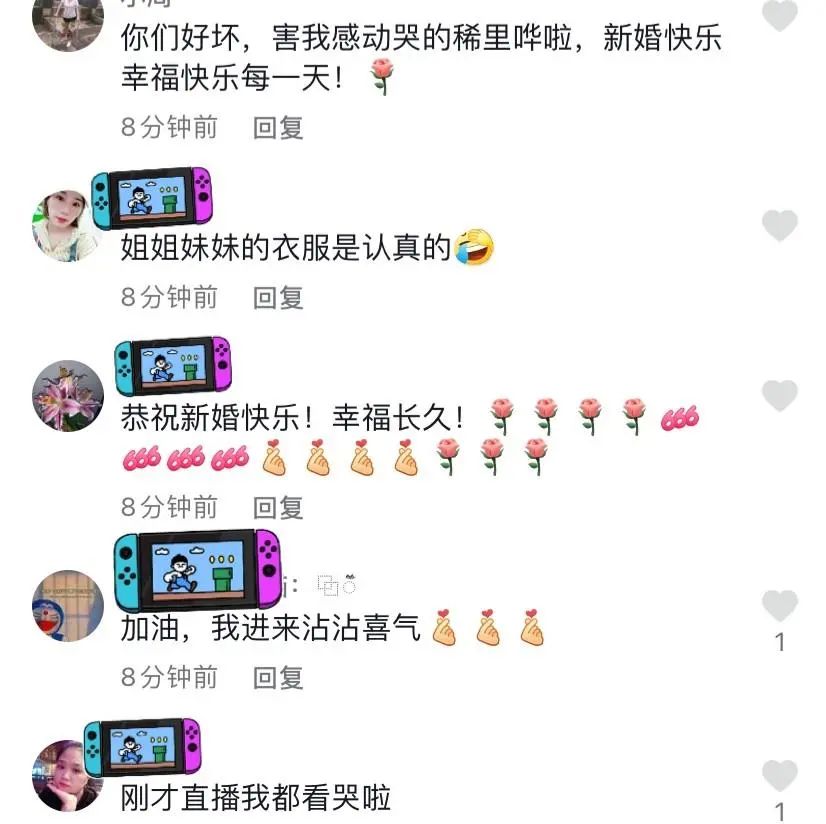Open flower avatar beside 恭祝新婚快乐 comment
826x824 pixels.
coord(67,395)
